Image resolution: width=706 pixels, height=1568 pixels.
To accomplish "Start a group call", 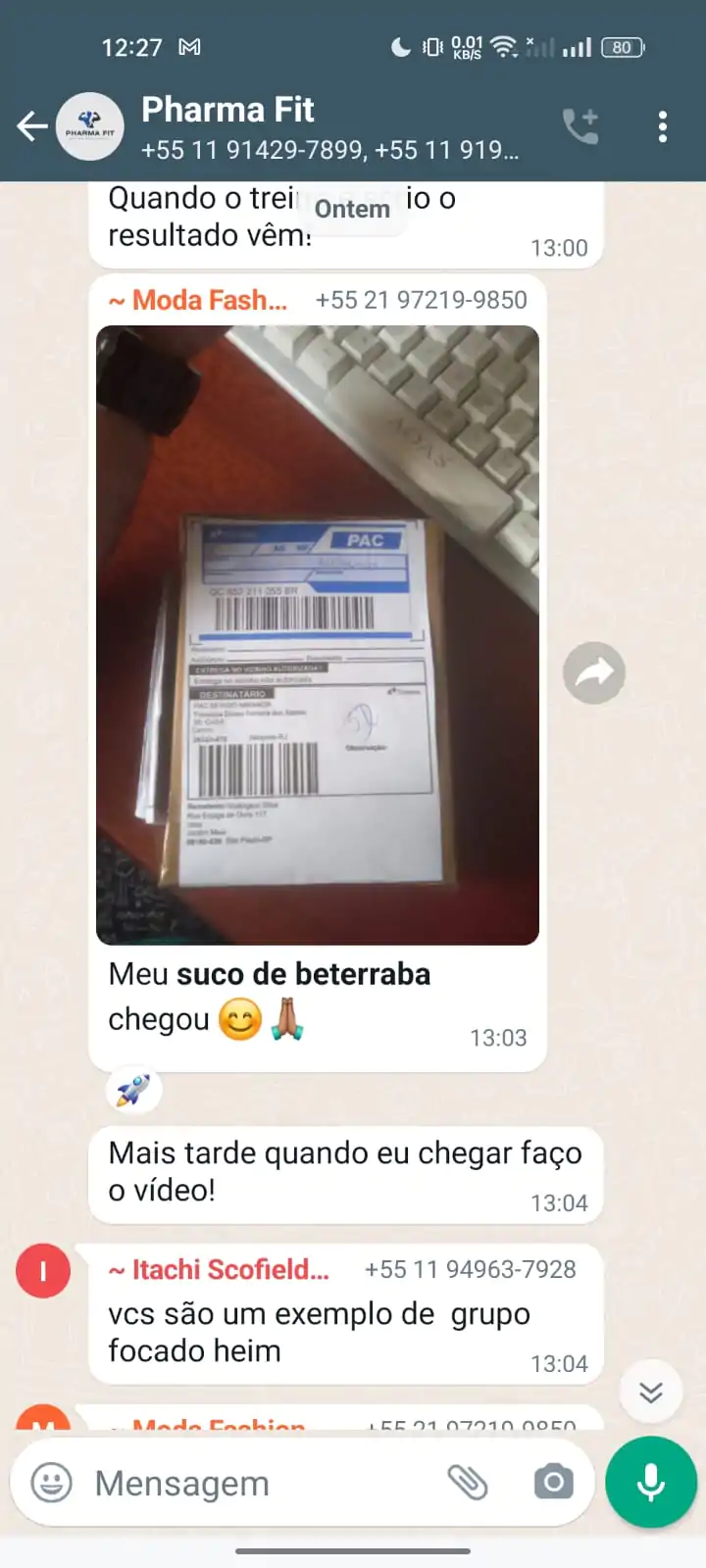I will pos(580,126).
